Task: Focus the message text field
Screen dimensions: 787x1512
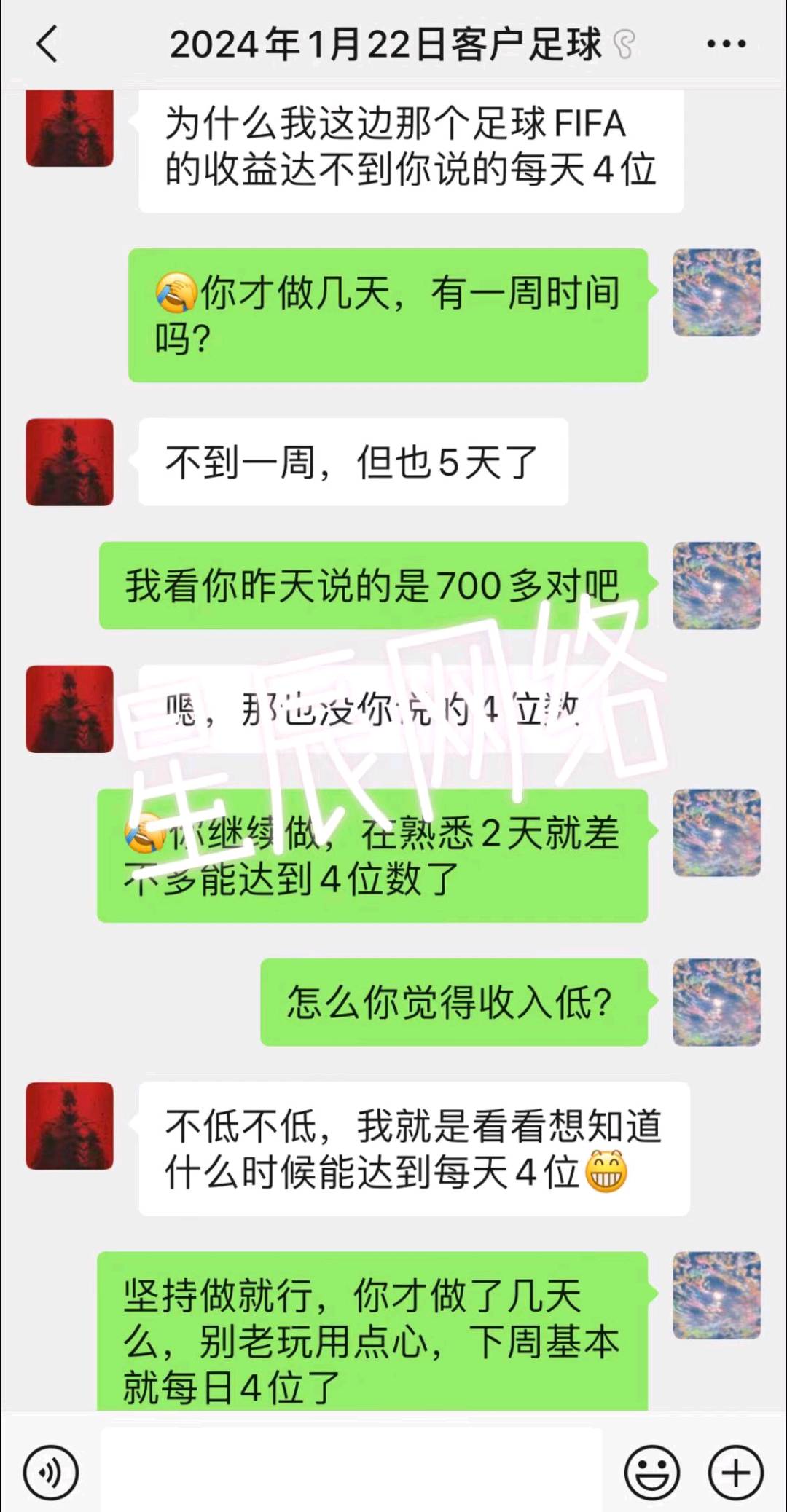Action: pyautogui.click(x=351, y=1471)
